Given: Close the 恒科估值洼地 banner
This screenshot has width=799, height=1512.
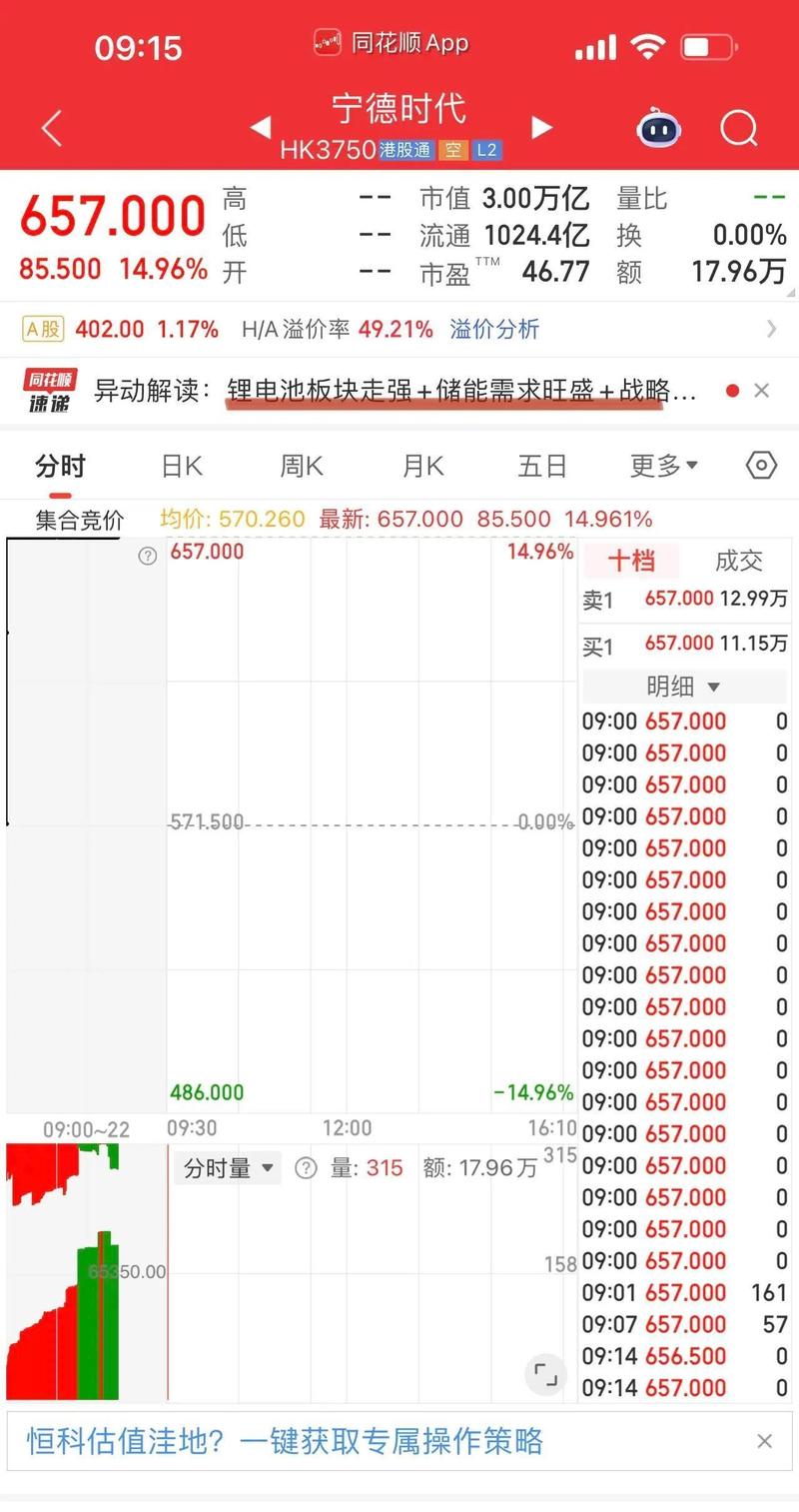Looking at the screenshot, I should (764, 1441).
